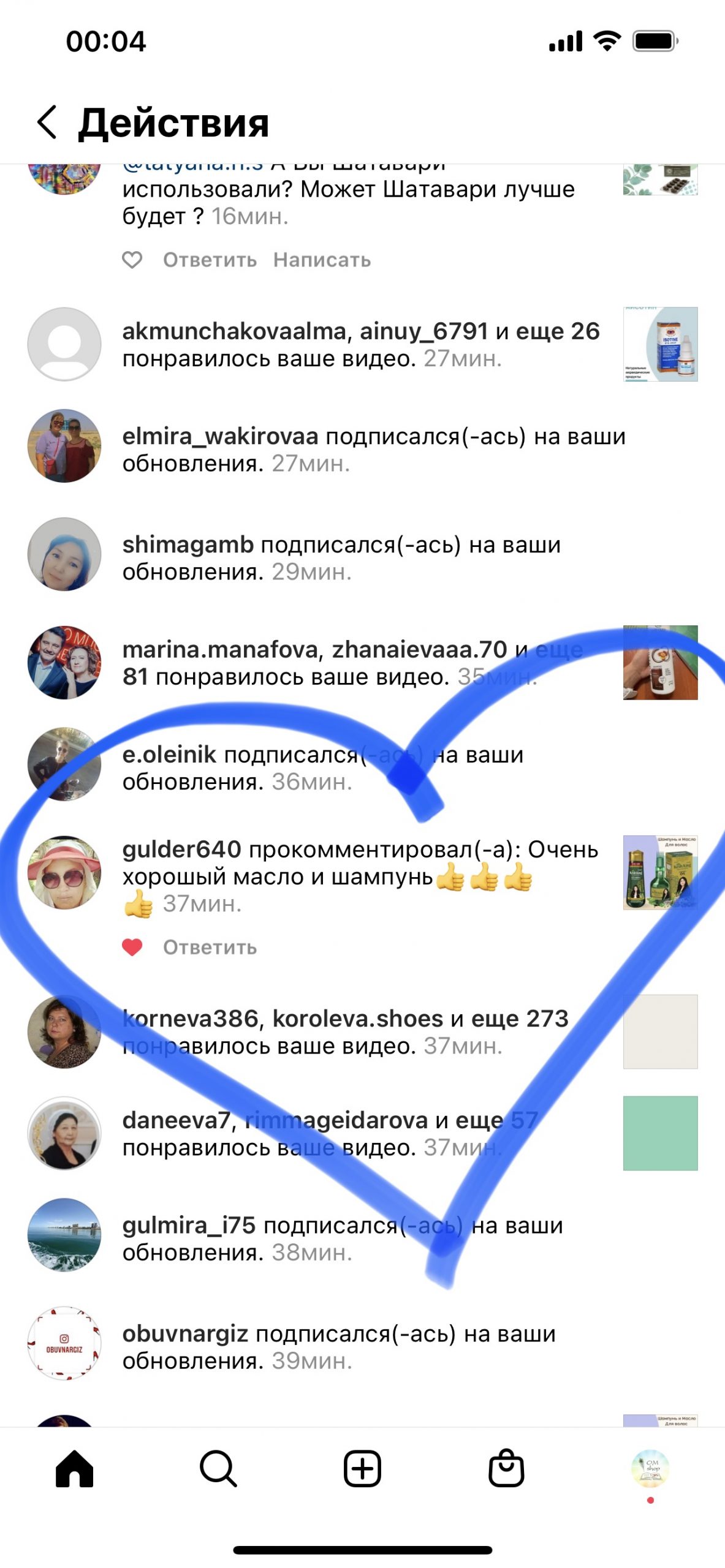
Task: Tap Написать under the Шатавари comment
Action: [x=322, y=260]
